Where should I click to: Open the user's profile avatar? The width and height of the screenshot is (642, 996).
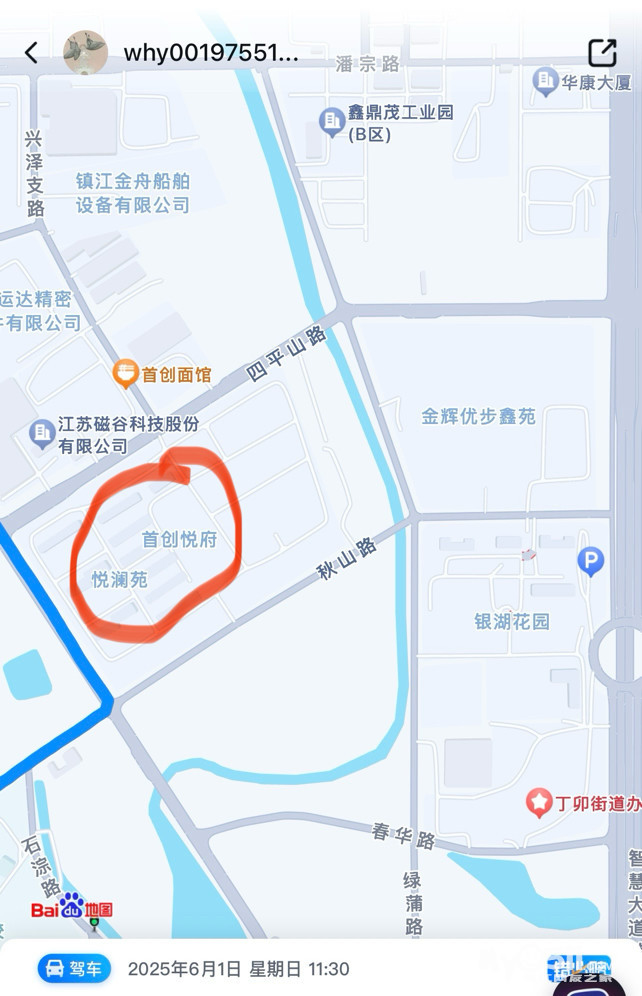point(86,53)
